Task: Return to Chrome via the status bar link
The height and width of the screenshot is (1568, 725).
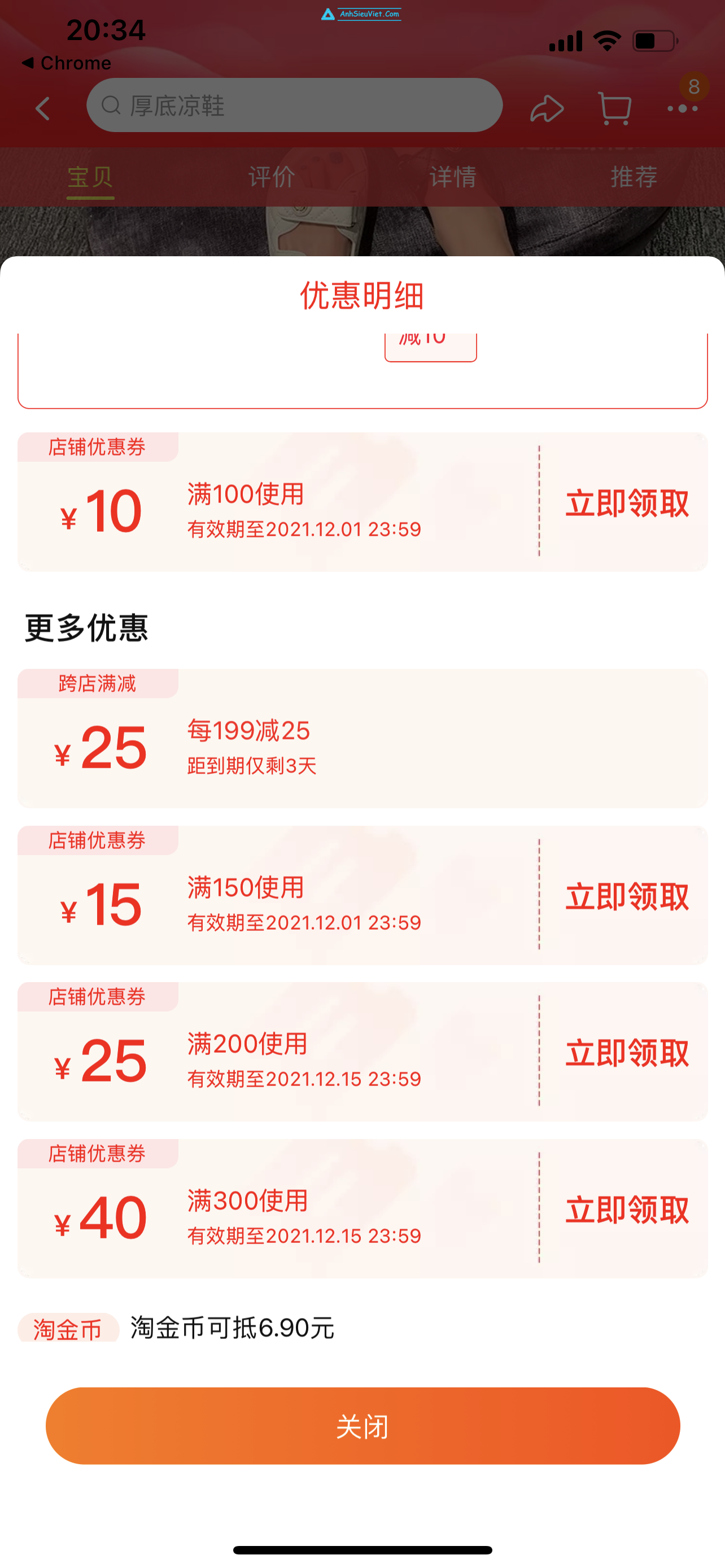Action: 67,63
